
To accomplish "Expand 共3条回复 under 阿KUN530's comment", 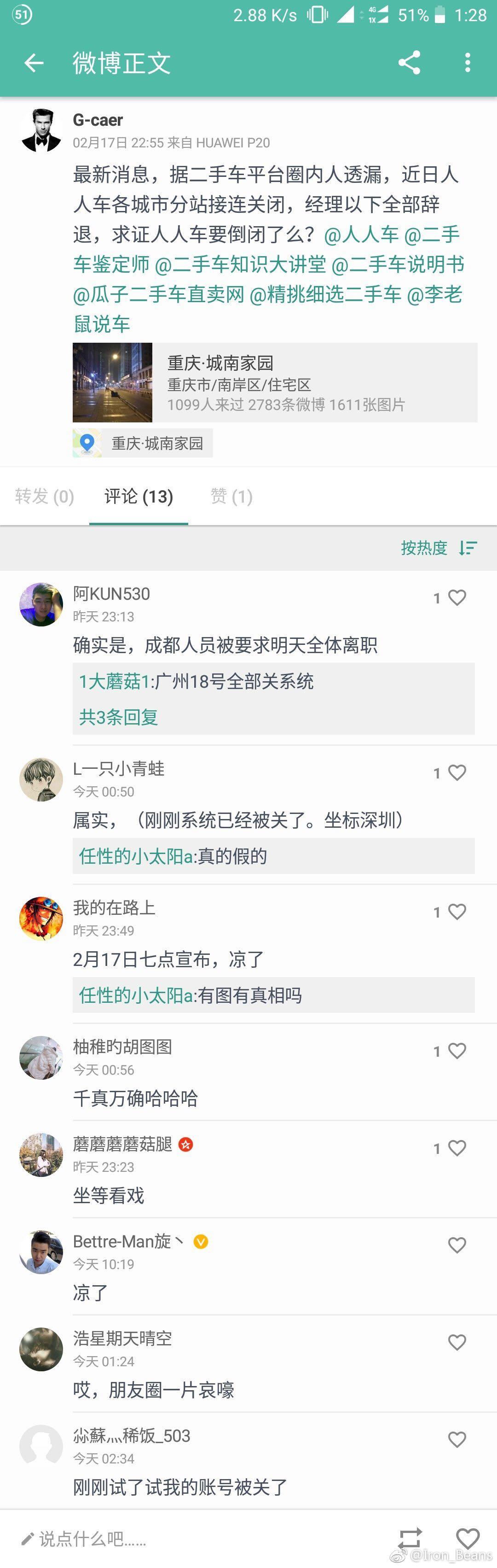I will pyautogui.click(x=119, y=717).
